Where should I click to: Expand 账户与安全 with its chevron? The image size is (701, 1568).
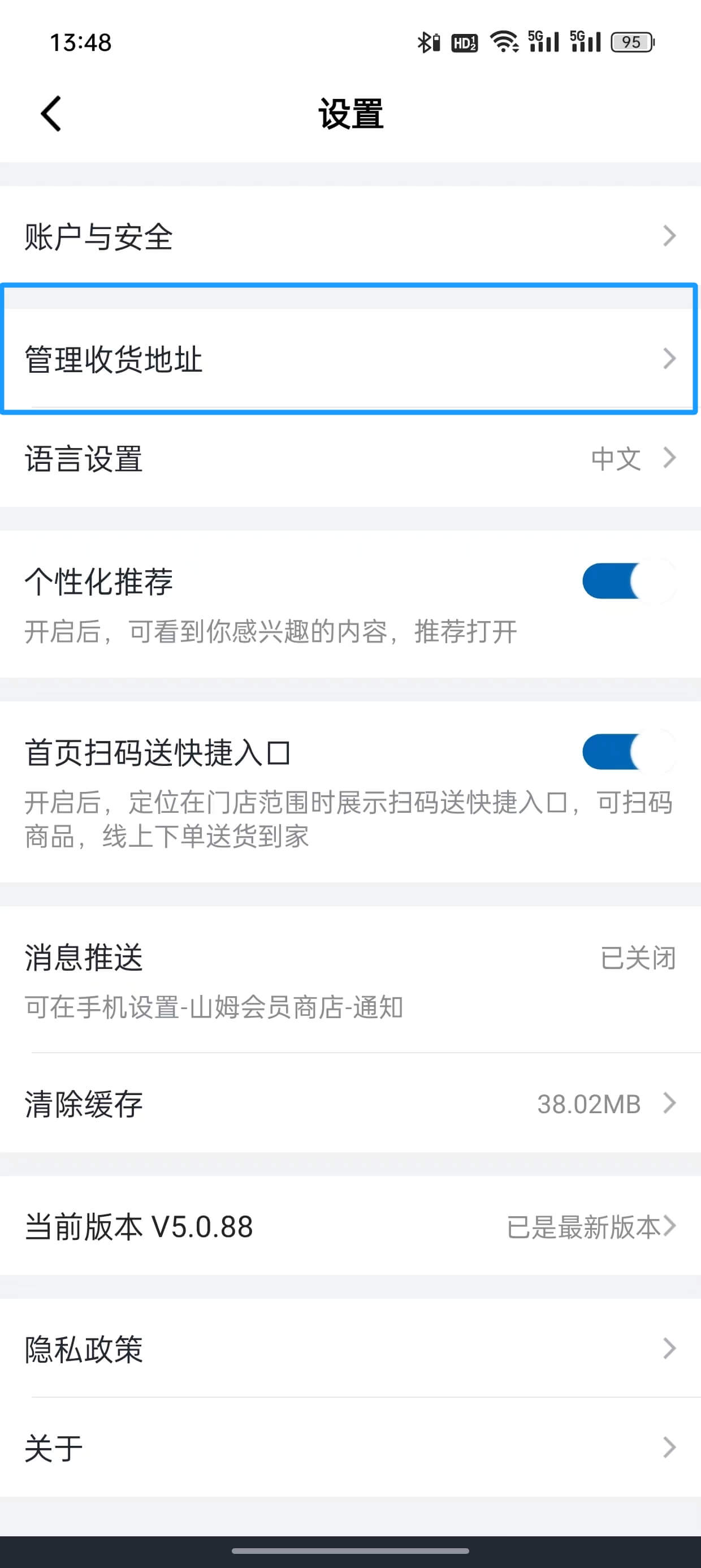pos(669,235)
